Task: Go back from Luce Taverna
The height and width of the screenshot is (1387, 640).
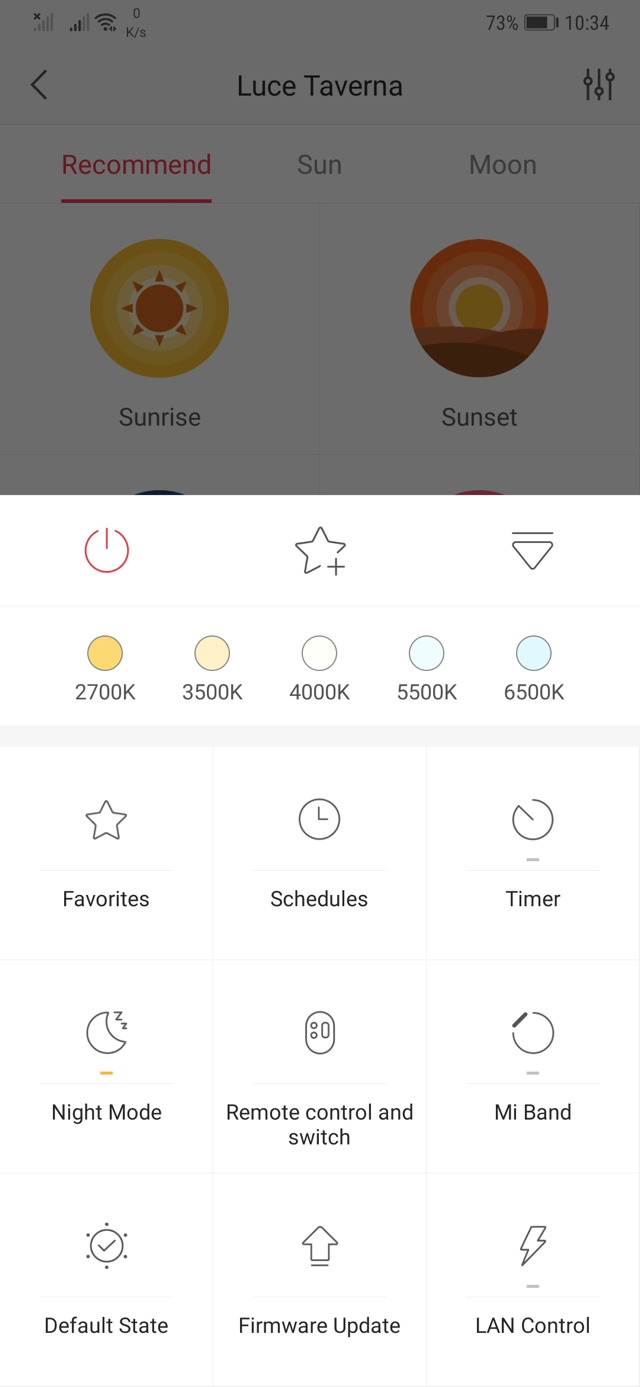Action: tap(39, 85)
